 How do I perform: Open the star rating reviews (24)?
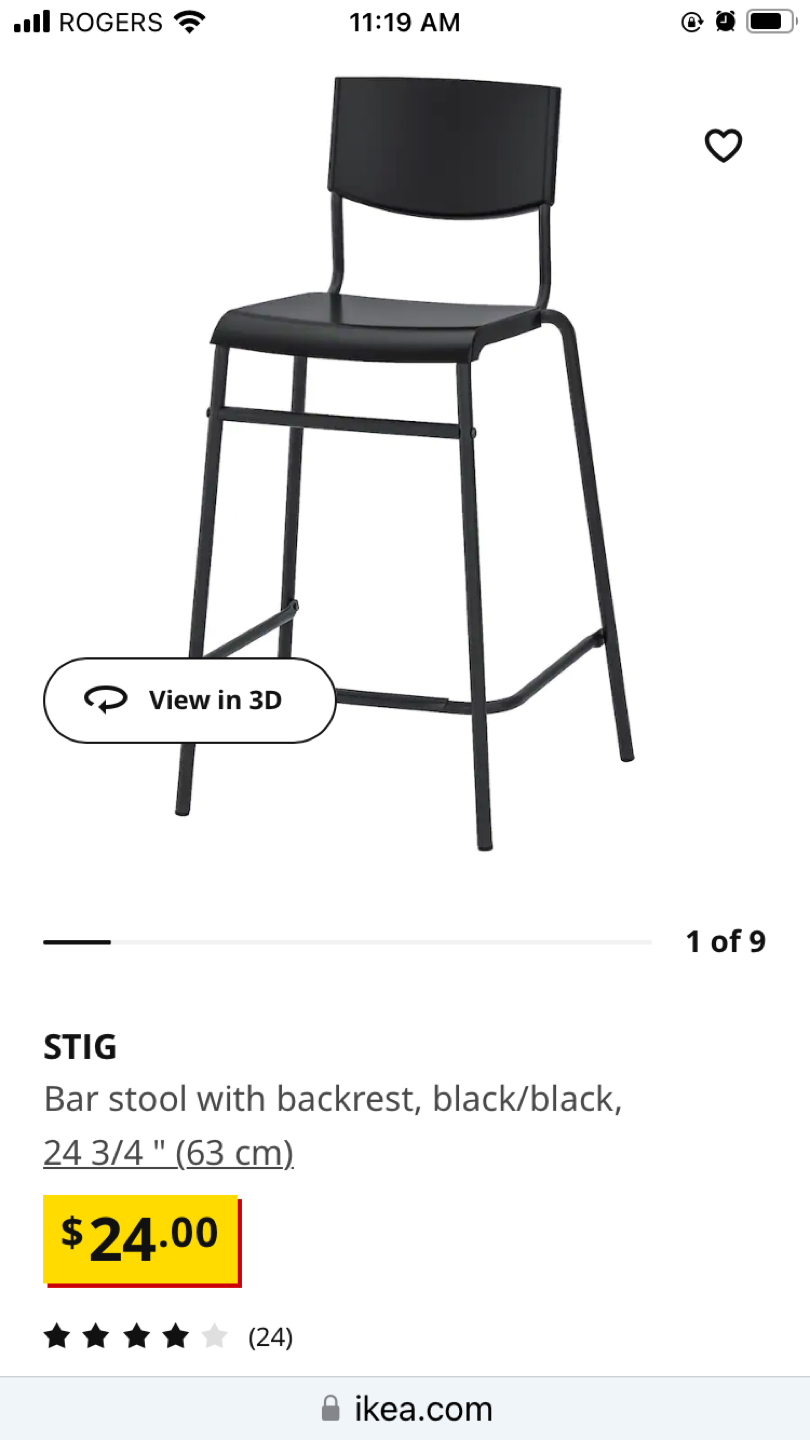(x=167, y=1336)
